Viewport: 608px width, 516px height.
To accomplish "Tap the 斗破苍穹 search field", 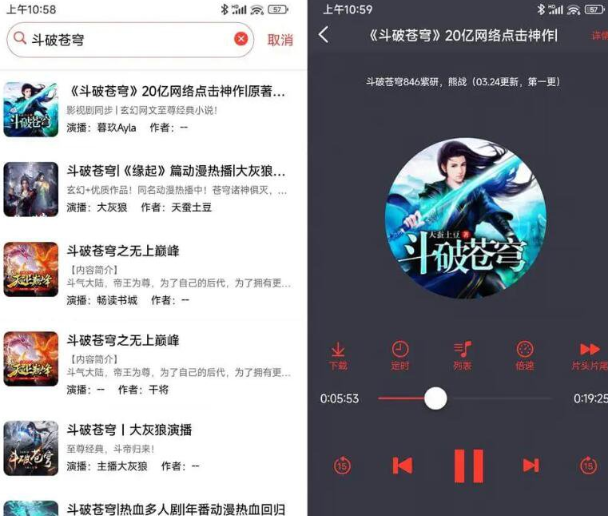I will [x=120, y=40].
